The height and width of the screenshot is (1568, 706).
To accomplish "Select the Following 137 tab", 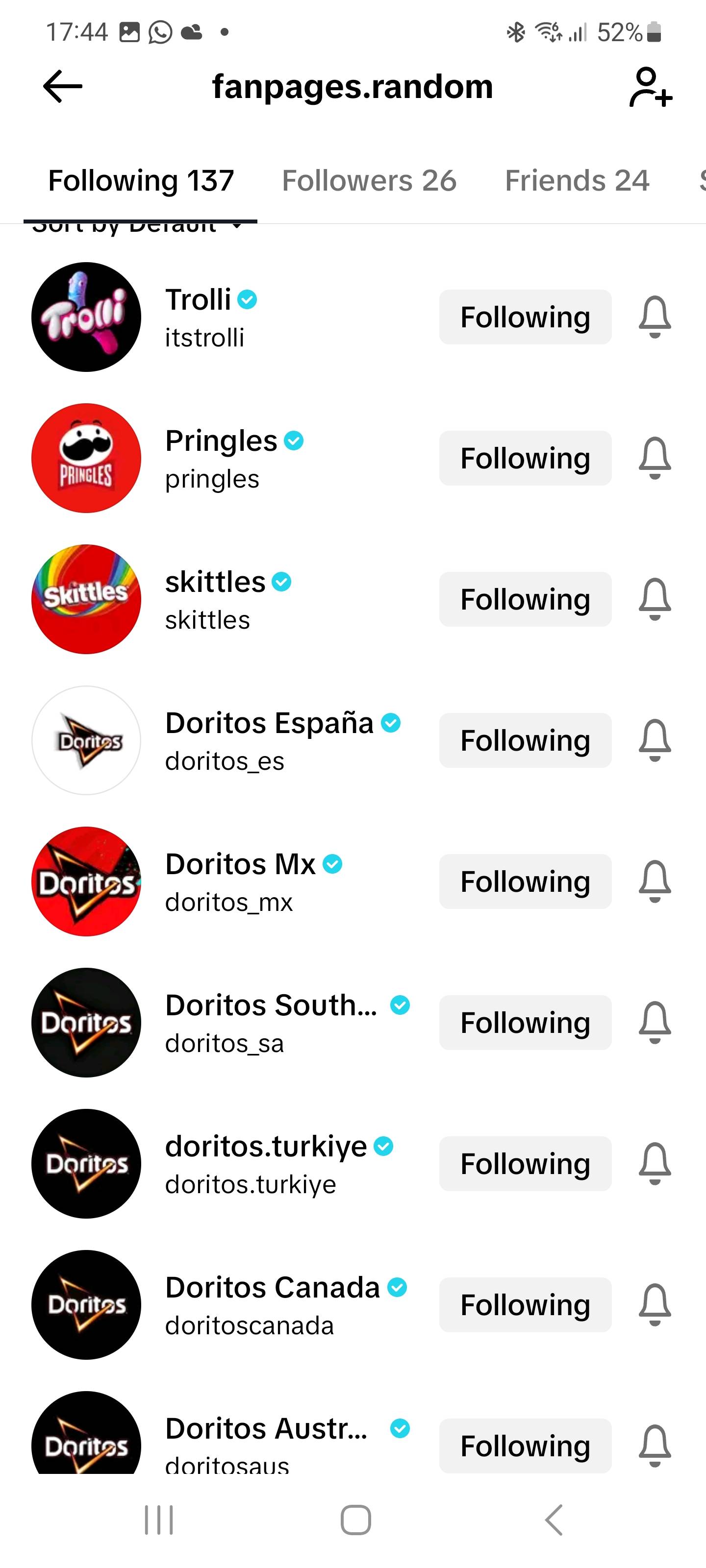I will (x=141, y=181).
